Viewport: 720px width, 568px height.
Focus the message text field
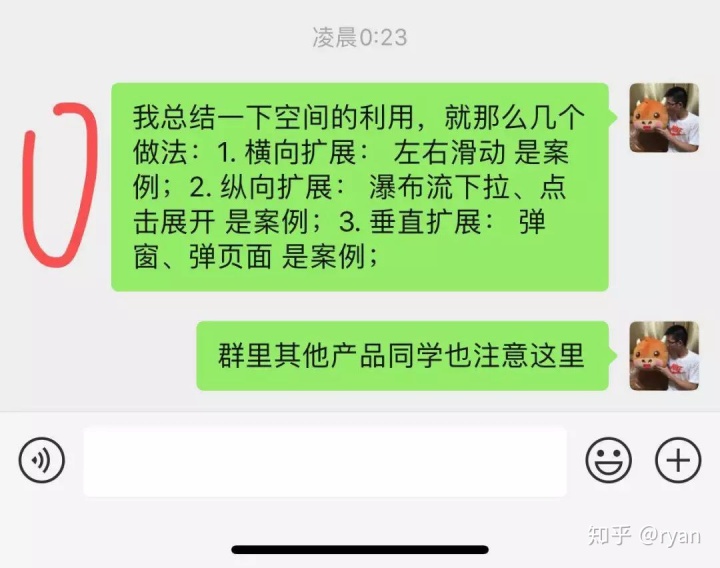tap(324, 461)
